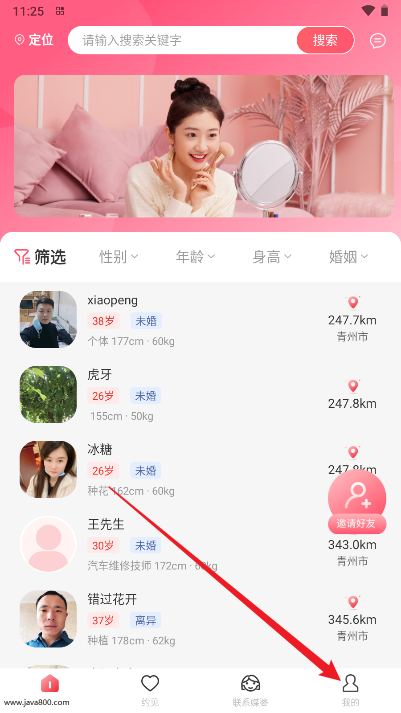Screen dimensions: 401x713
Task: Switch to the 约见 tab
Action: [150, 690]
